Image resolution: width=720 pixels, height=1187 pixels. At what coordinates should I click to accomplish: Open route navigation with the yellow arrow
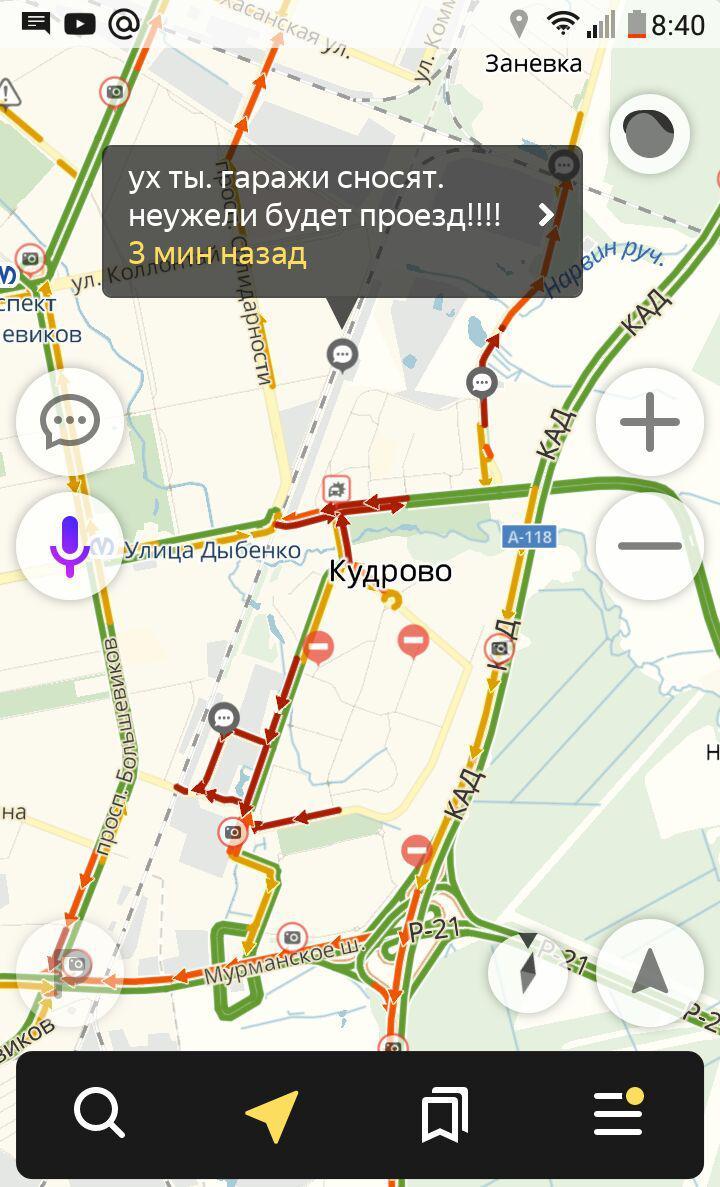tap(272, 1114)
